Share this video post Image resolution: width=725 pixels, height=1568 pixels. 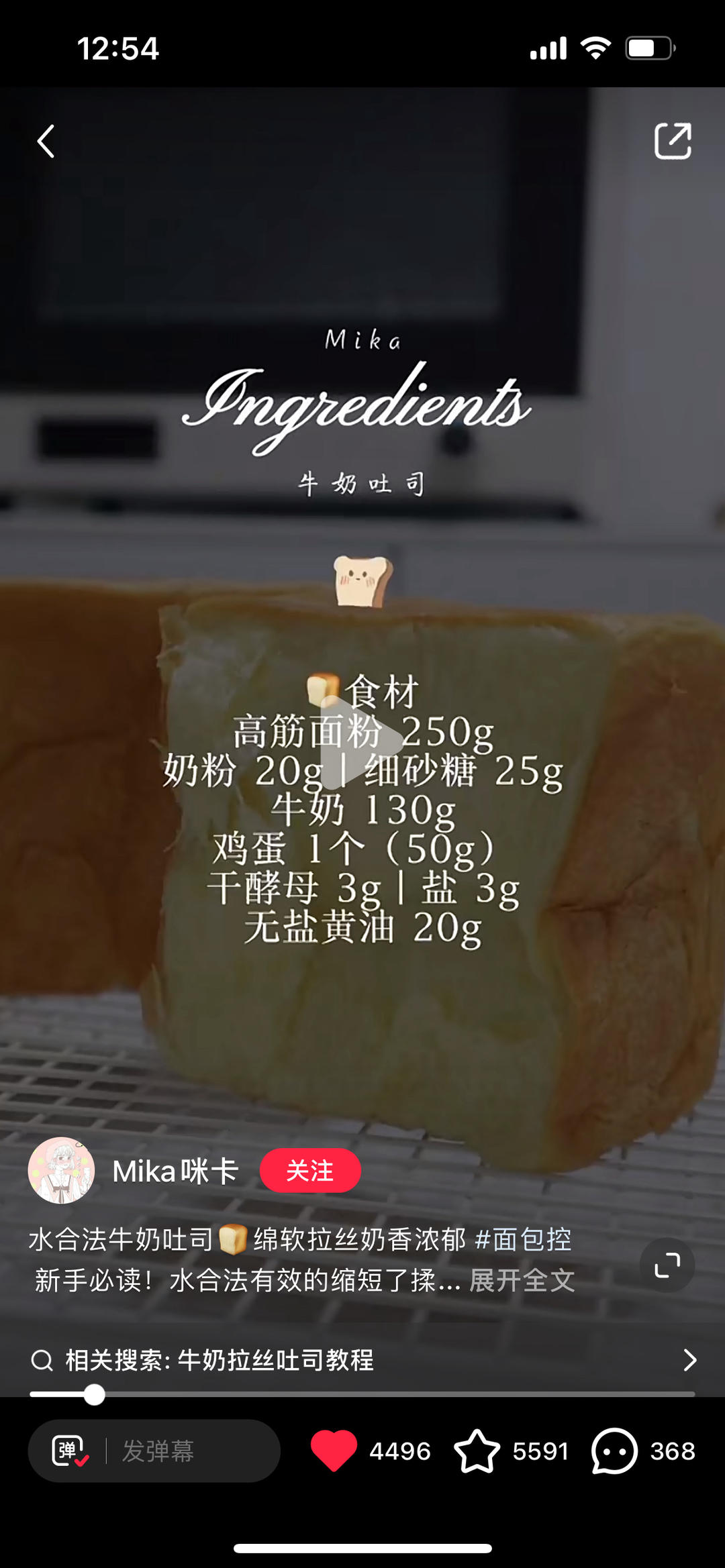click(x=673, y=141)
